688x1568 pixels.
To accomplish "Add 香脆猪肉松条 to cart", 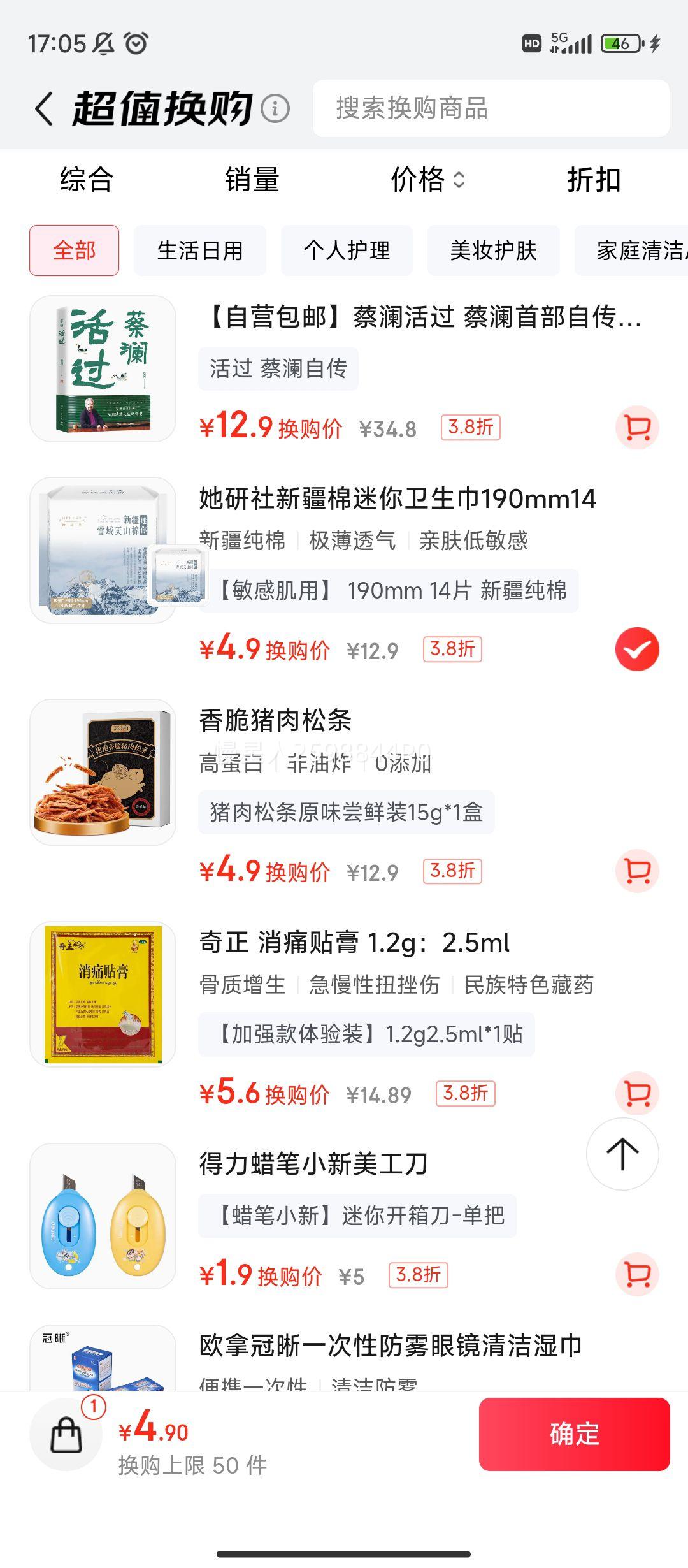I will (637, 871).
